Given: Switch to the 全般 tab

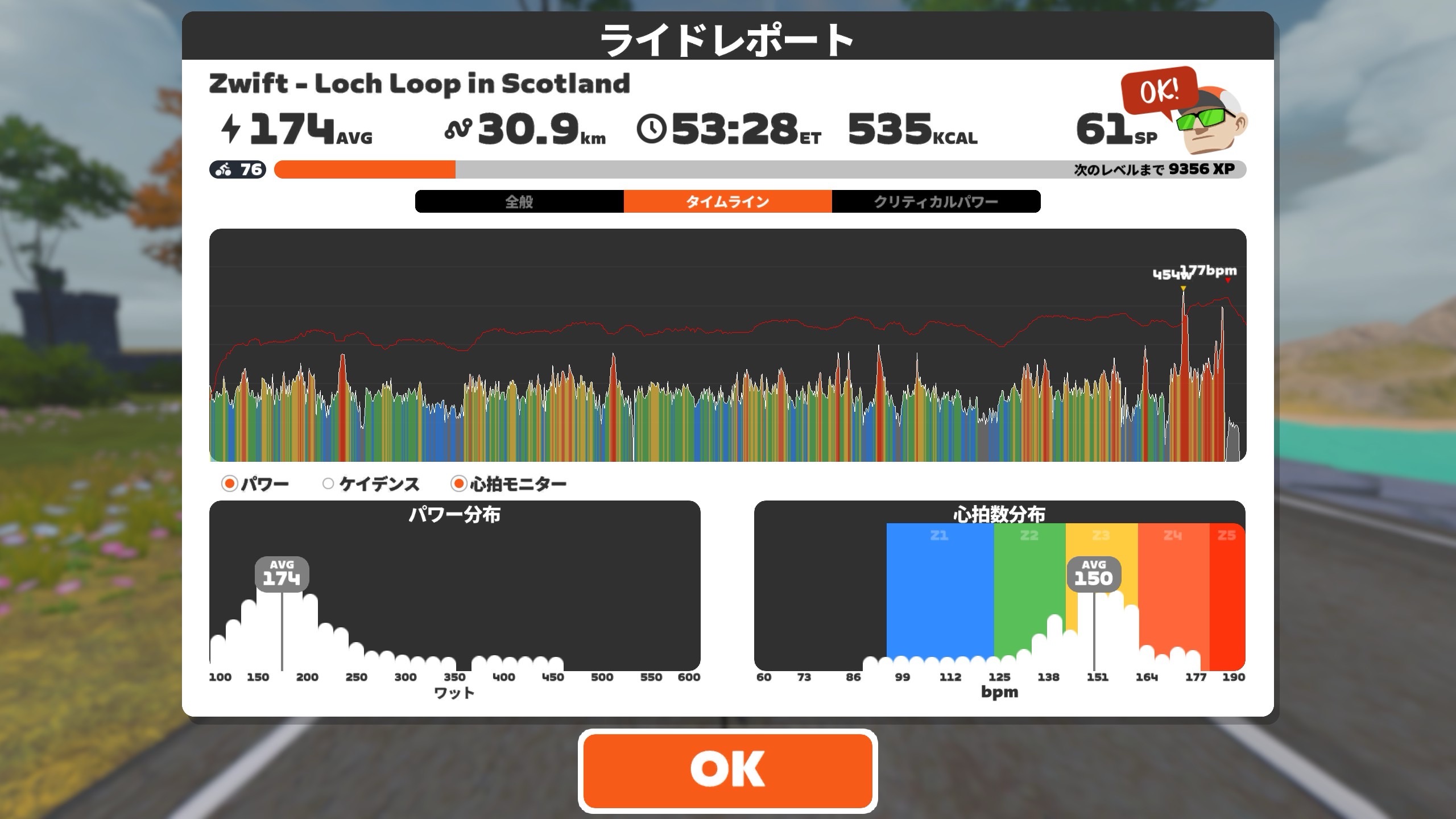Looking at the screenshot, I should click(519, 202).
